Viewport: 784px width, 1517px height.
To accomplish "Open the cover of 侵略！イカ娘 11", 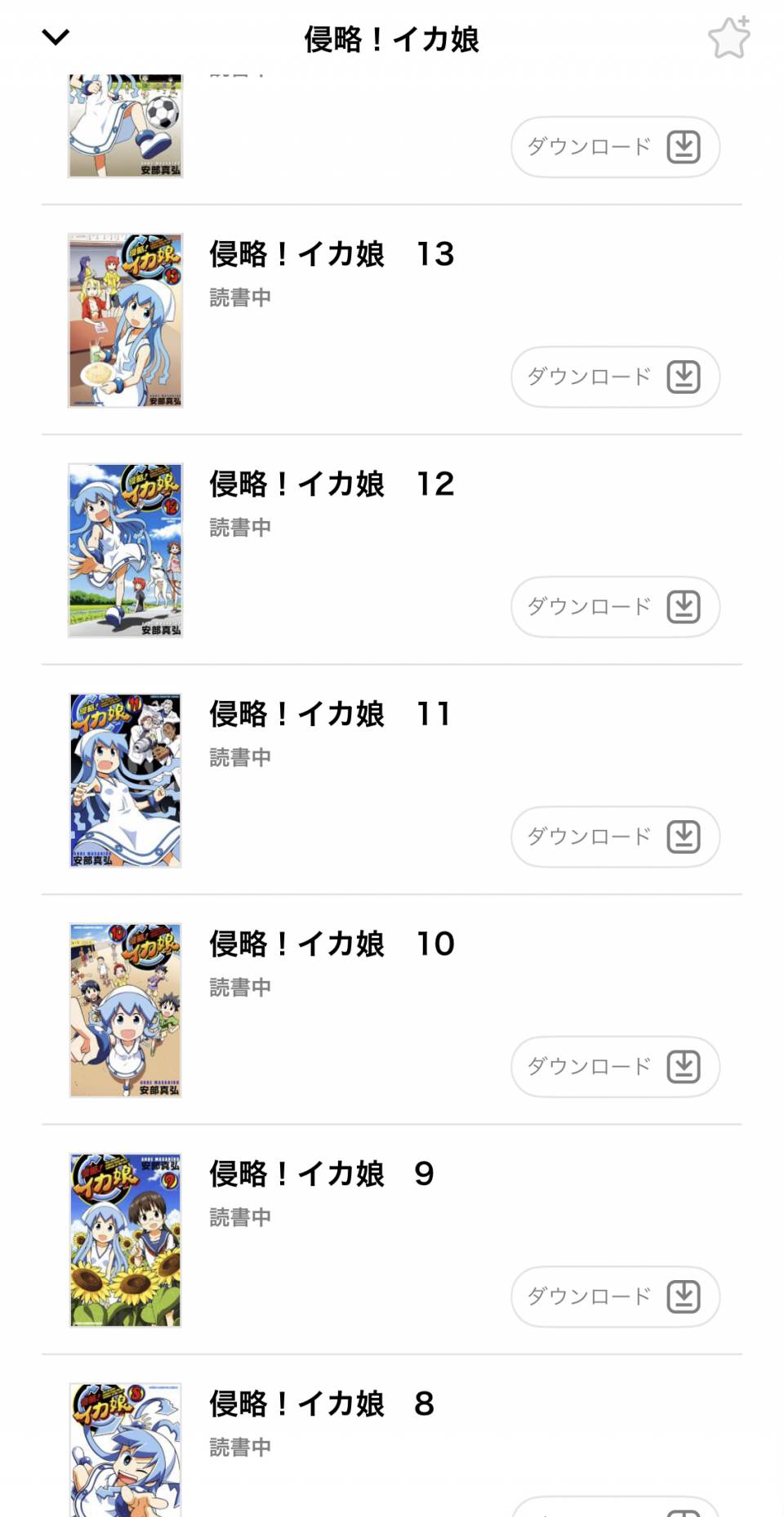I will point(126,780).
